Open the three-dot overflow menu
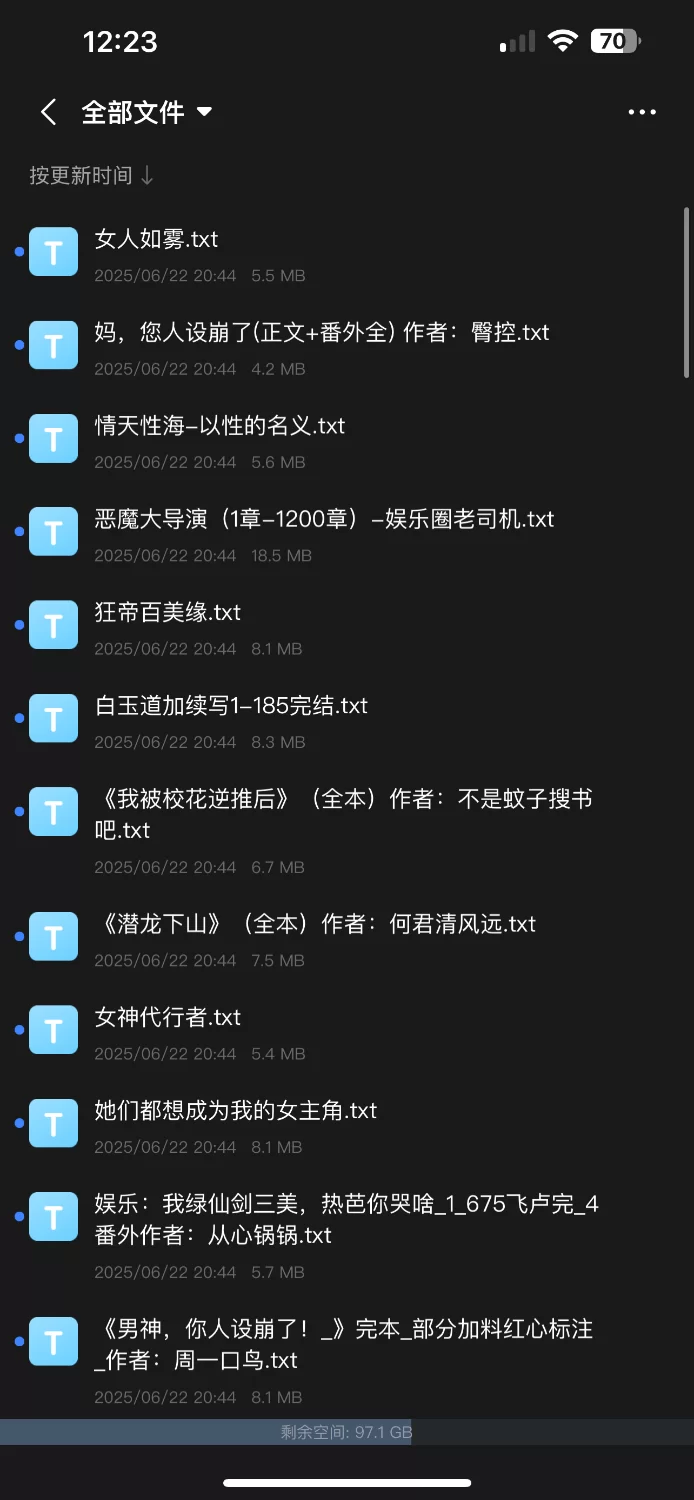694x1500 pixels. point(642,112)
